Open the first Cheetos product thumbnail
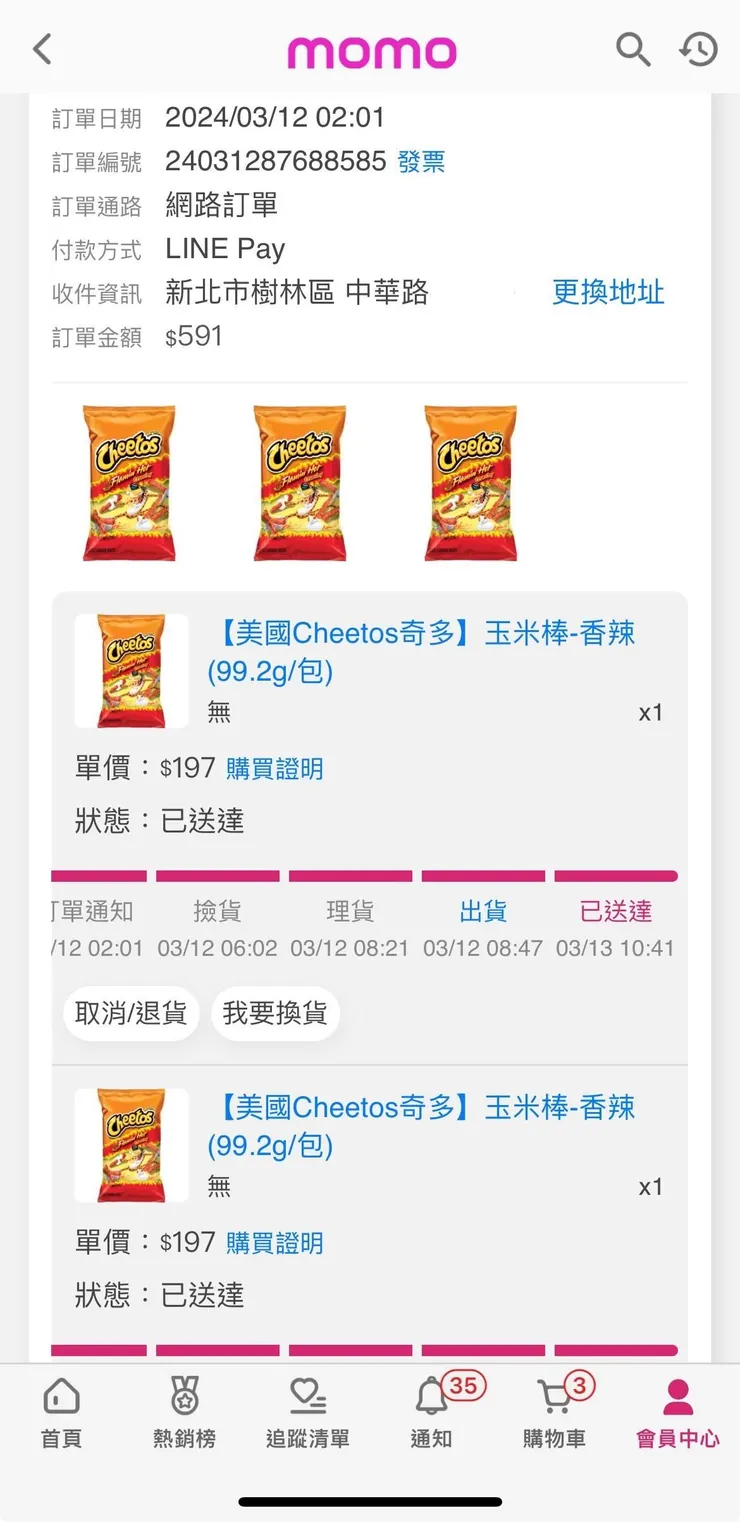Viewport: 740px width, 1522px height. [131, 672]
